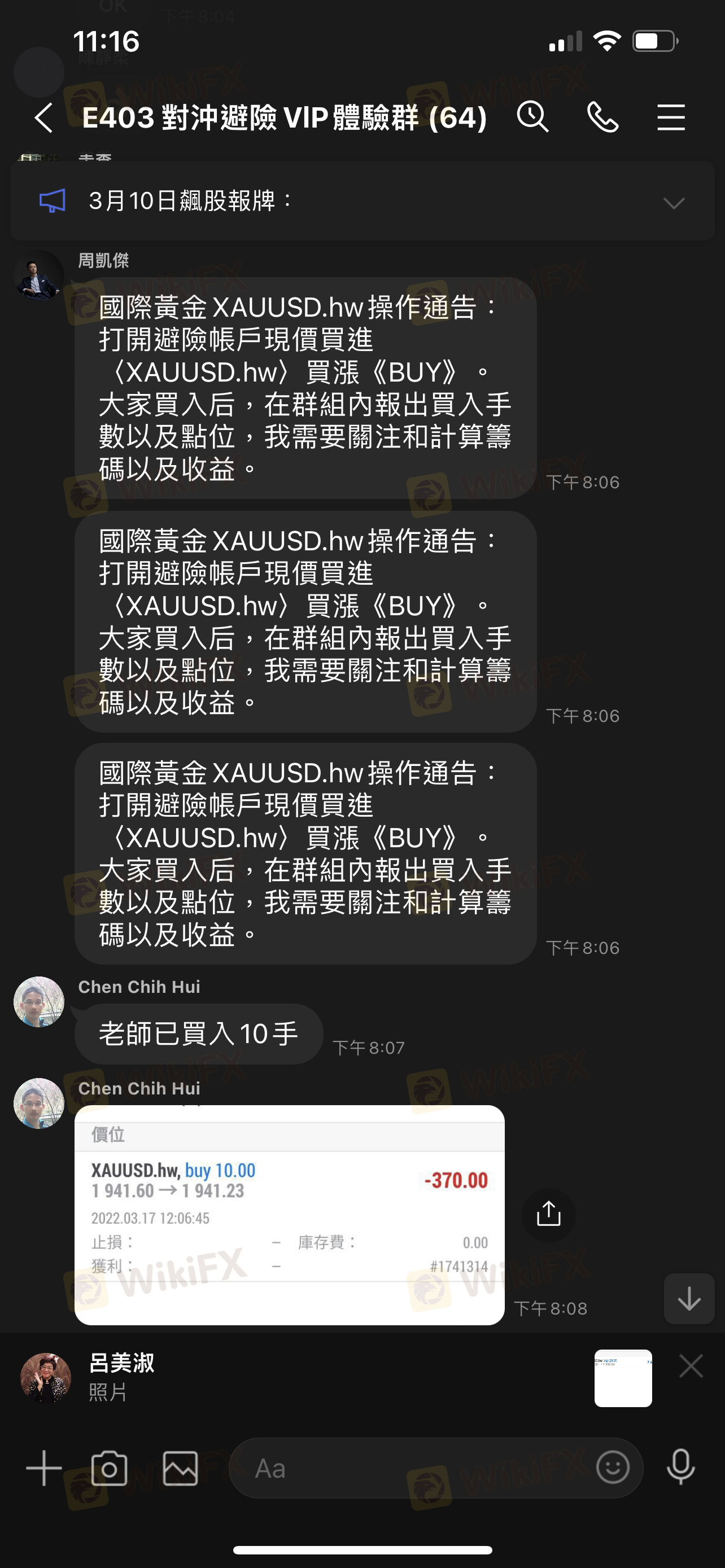Open the emoji and sticker picker
This screenshot has height=1568, width=725.
tap(613, 1467)
